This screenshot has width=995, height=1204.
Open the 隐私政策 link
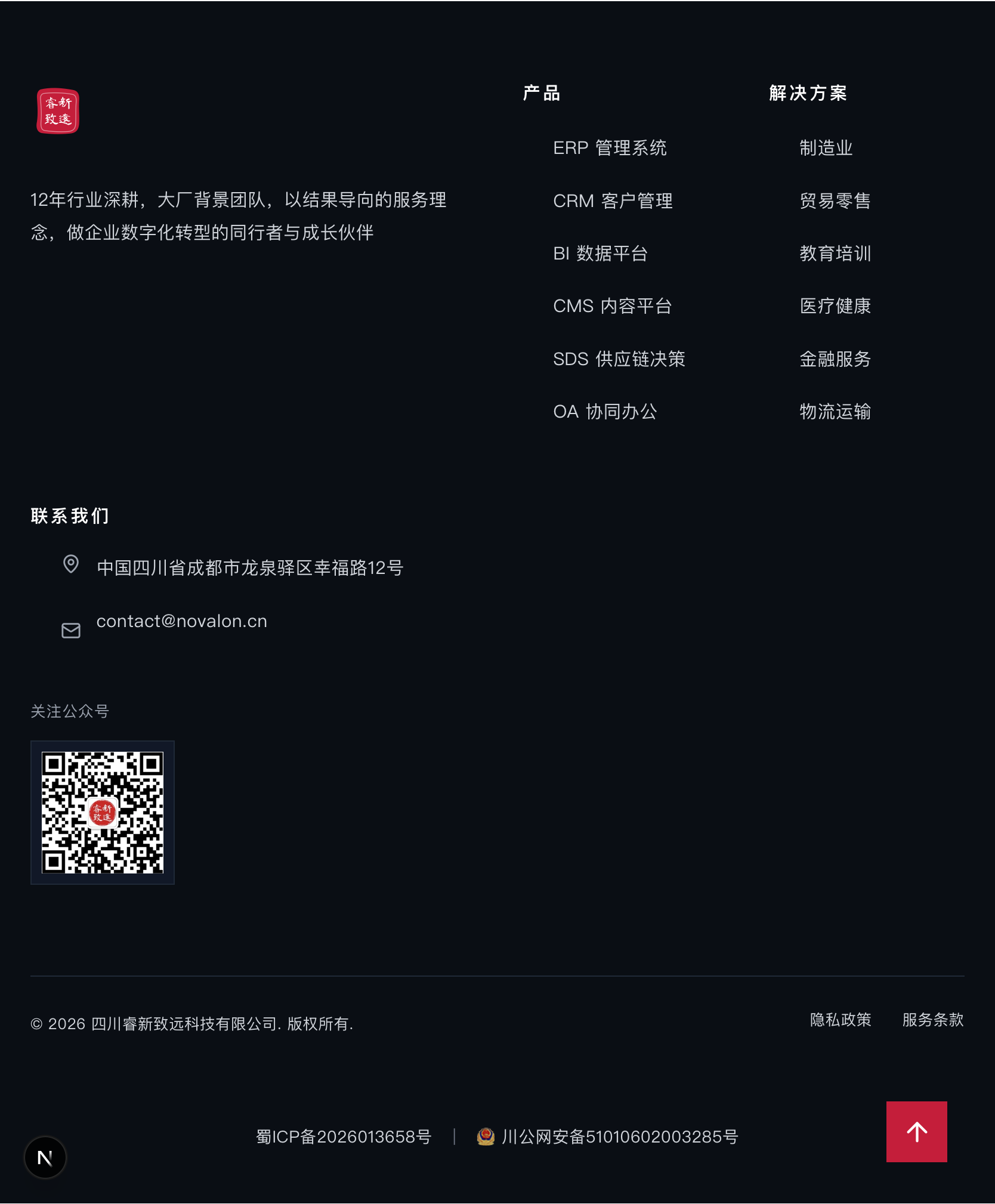point(841,1020)
